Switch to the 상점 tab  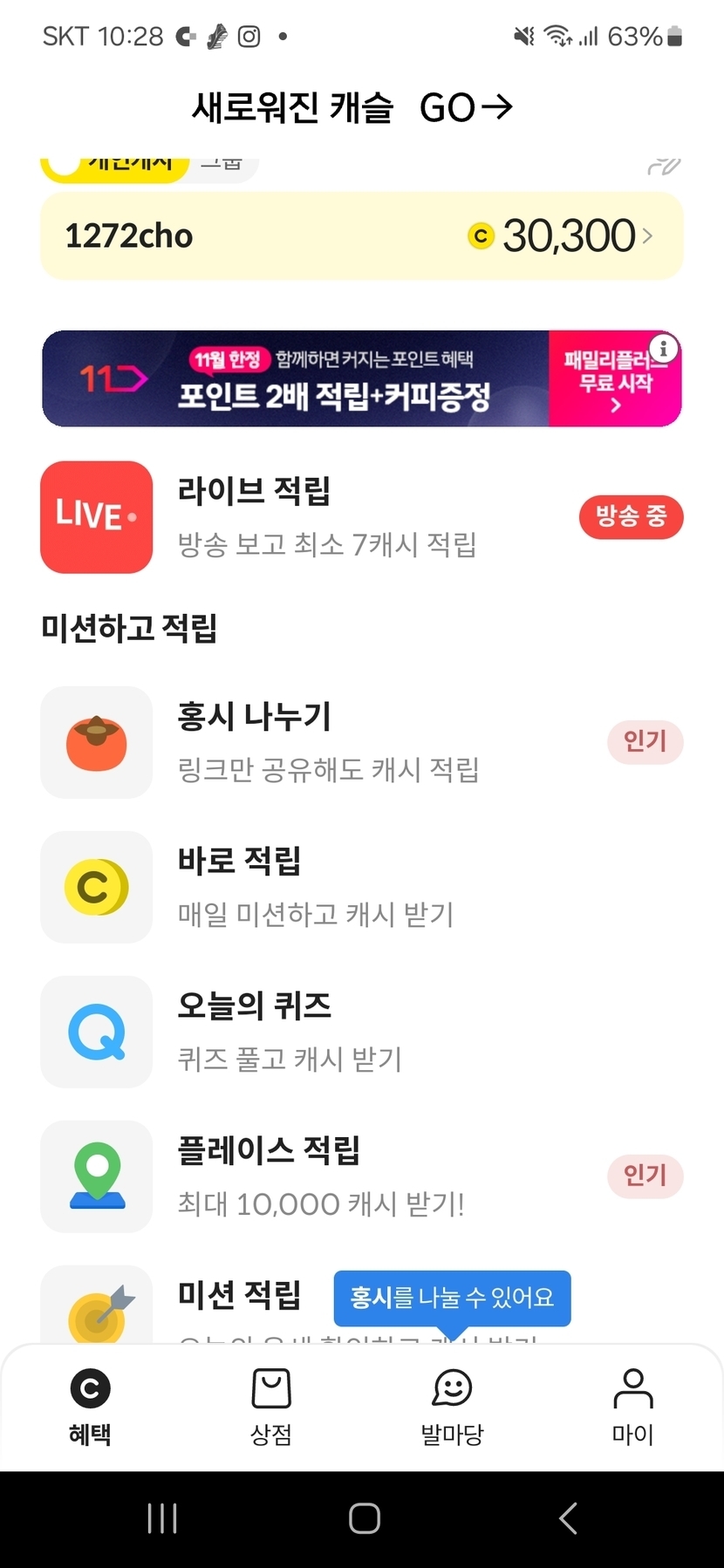pyautogui.click(x=271, y=1408)
